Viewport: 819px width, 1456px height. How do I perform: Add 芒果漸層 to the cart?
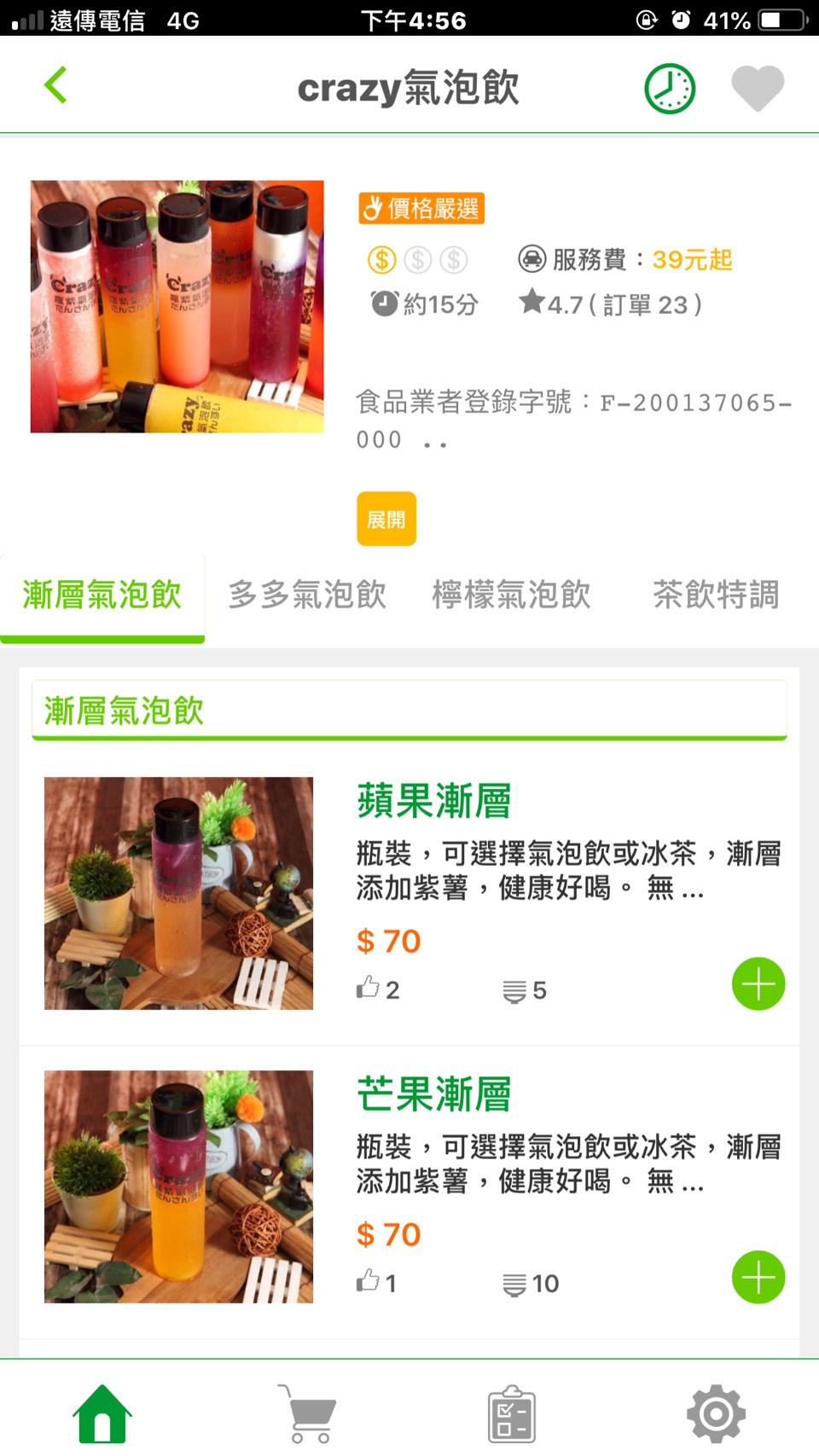pyautogui.click(x=758, y=1277)
